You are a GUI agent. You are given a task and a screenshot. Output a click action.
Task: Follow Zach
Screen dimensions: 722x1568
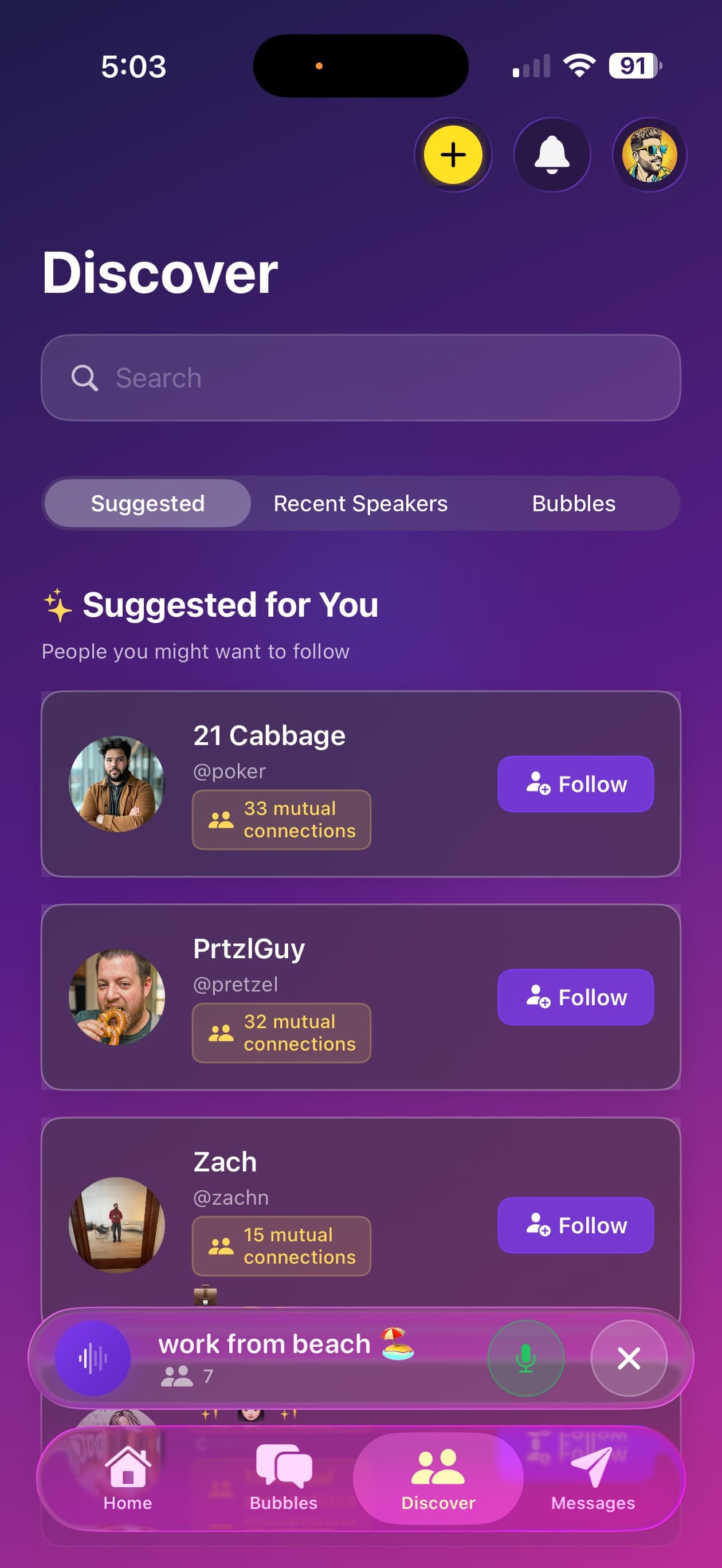pos(575,1225)
